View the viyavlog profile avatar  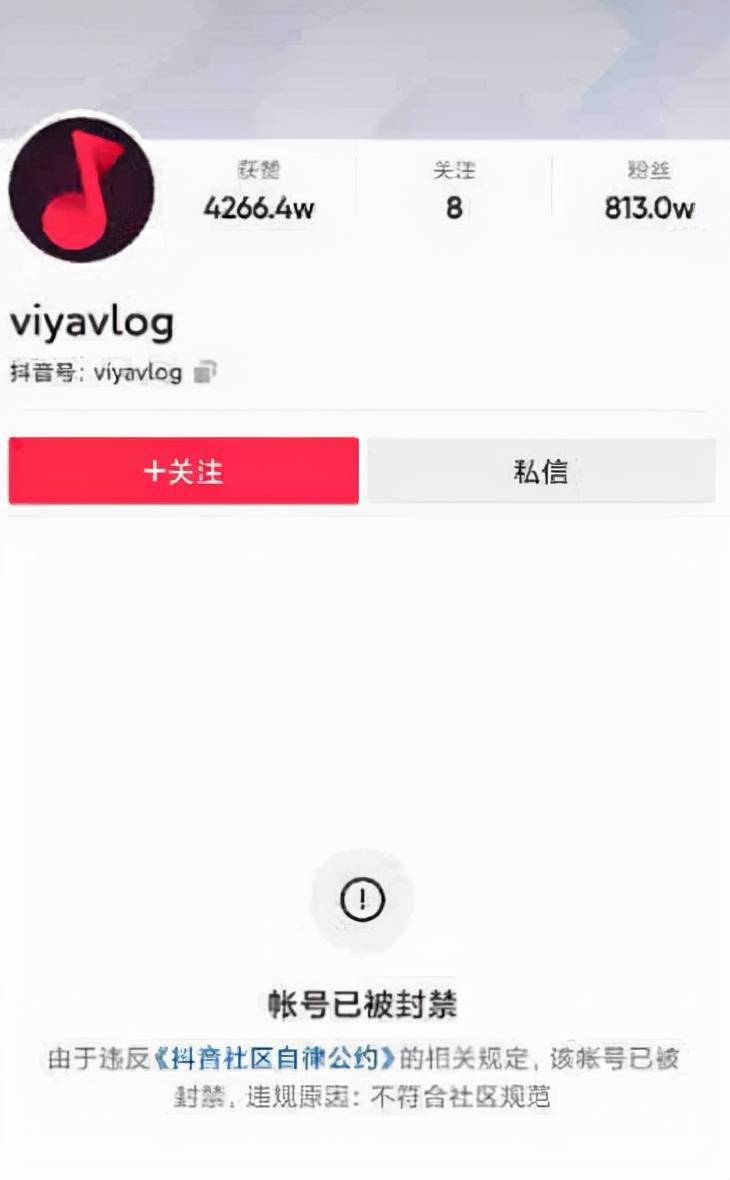click(81, 190)
